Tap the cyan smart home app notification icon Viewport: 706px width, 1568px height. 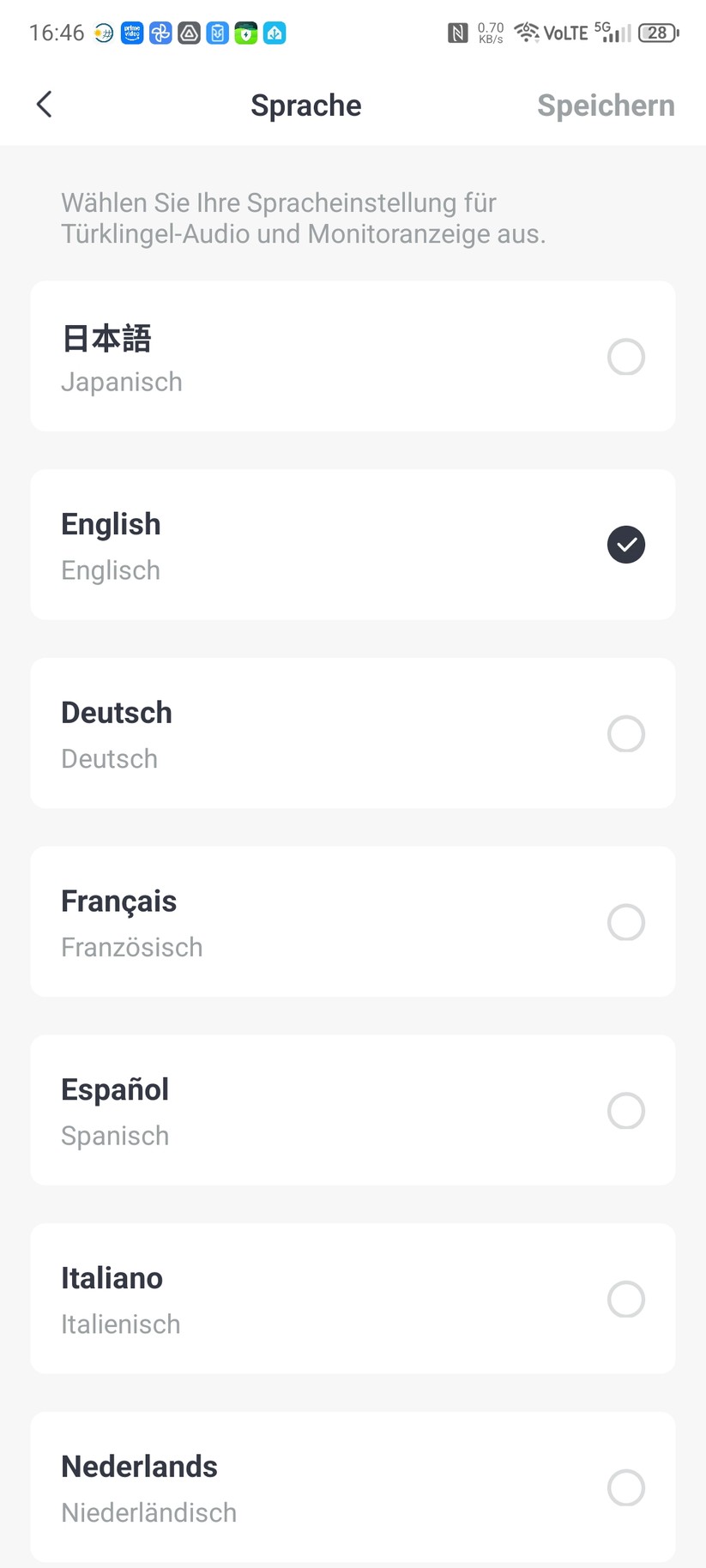pyautogui.click(x=275, y=33)
